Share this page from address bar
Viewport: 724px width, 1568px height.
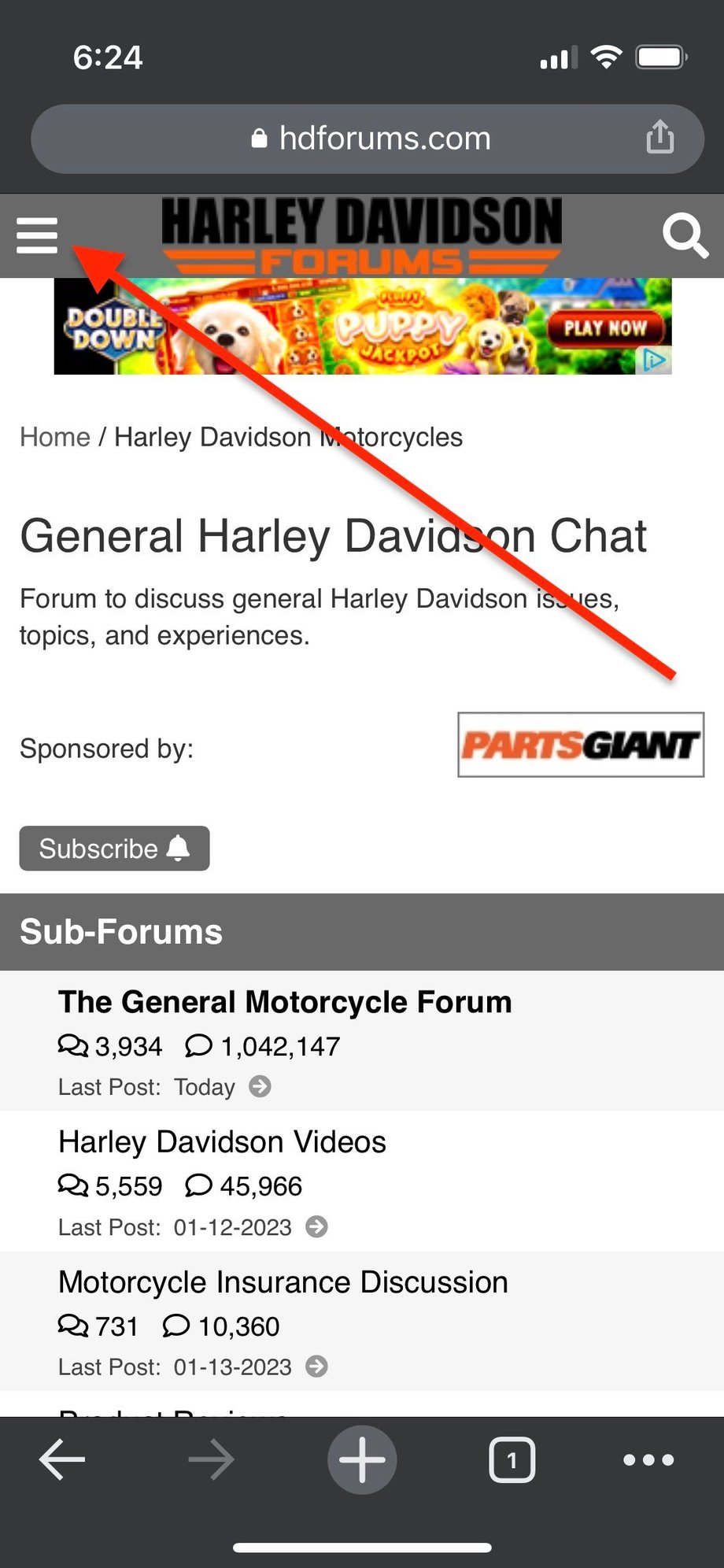point(659,138)
